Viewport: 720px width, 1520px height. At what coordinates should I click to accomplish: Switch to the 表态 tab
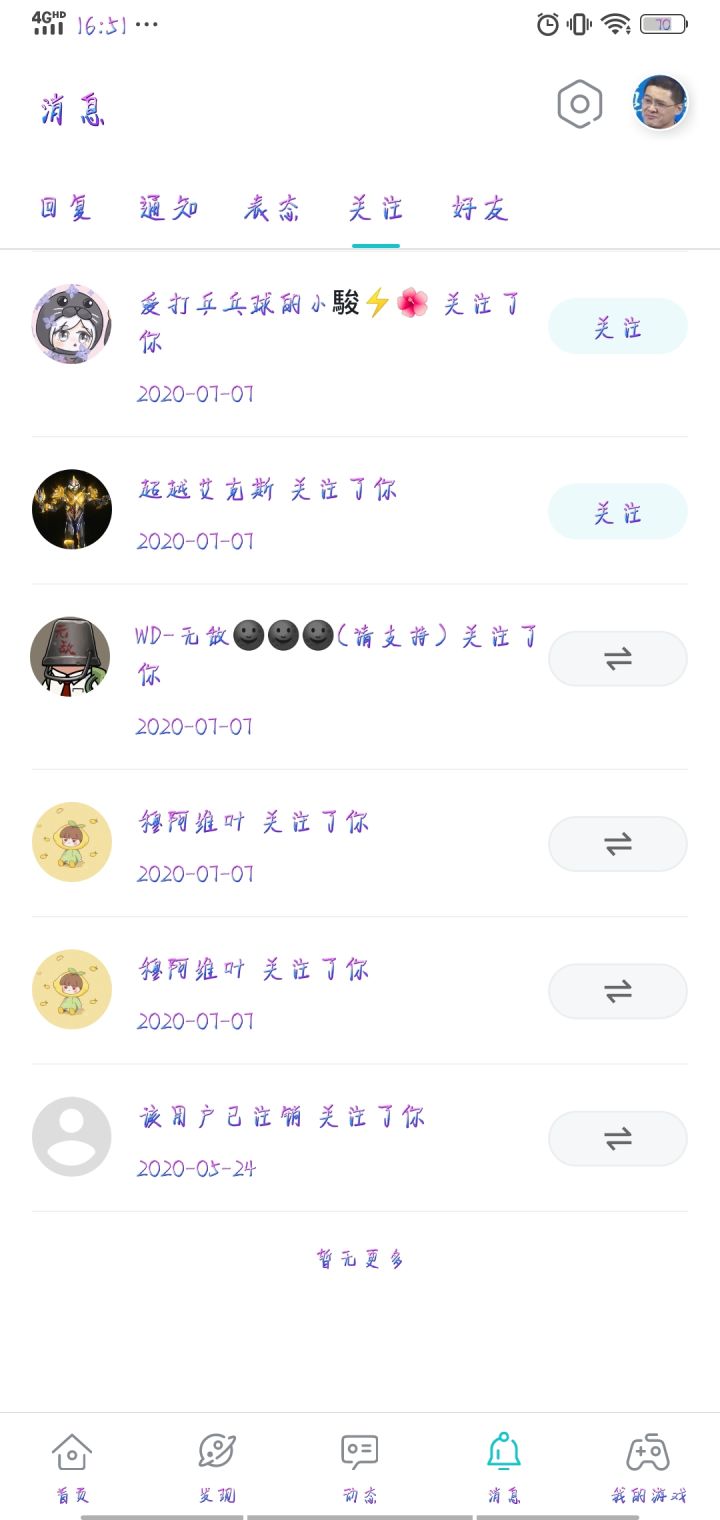tap(272, 209)
